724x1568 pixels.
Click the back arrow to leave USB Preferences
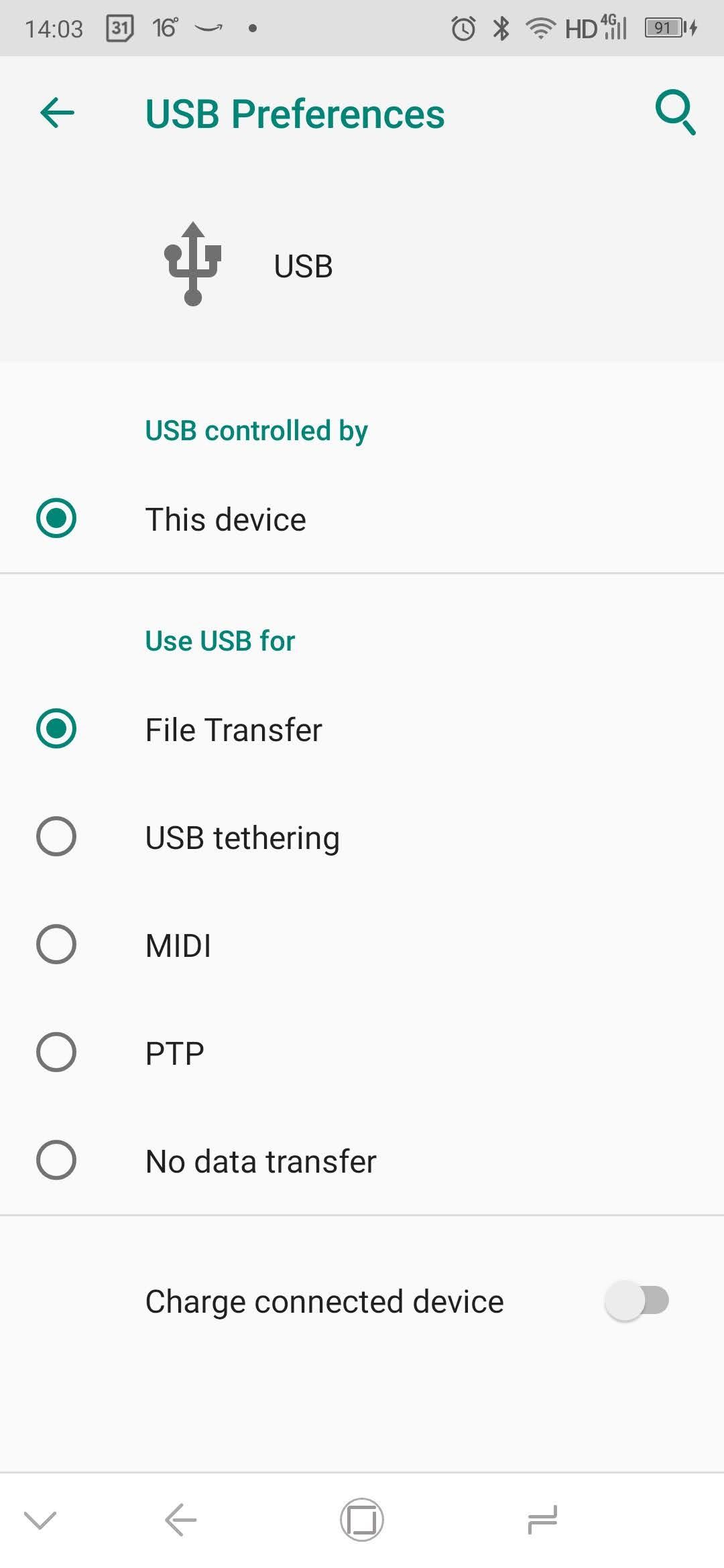[x=56, y=113]
